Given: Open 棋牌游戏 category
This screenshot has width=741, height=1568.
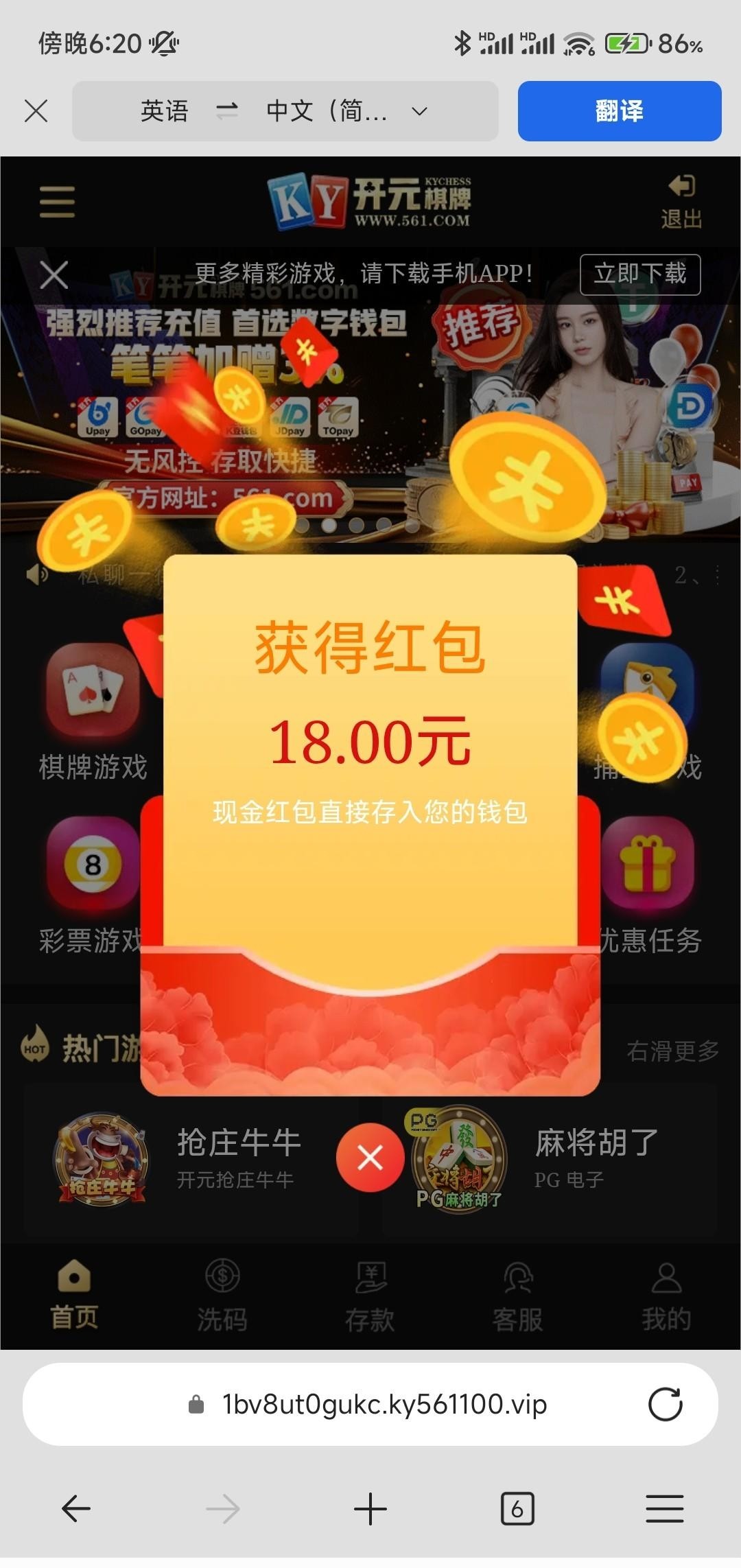Looking at the screenshot, I should pyautogui.click(x=93, y=714).
